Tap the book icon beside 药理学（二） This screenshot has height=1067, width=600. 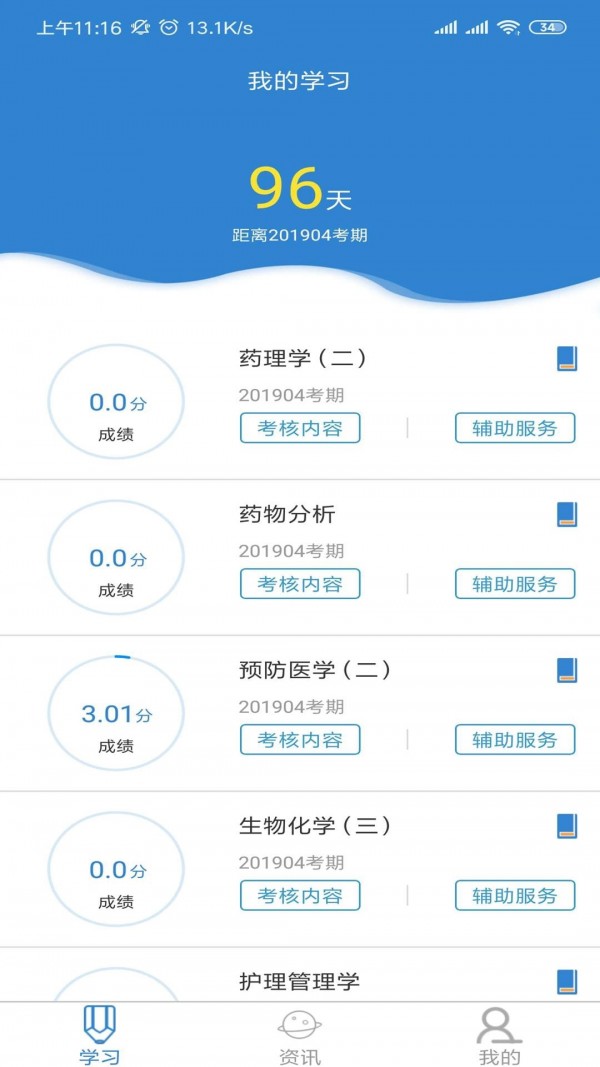[567, 359]
